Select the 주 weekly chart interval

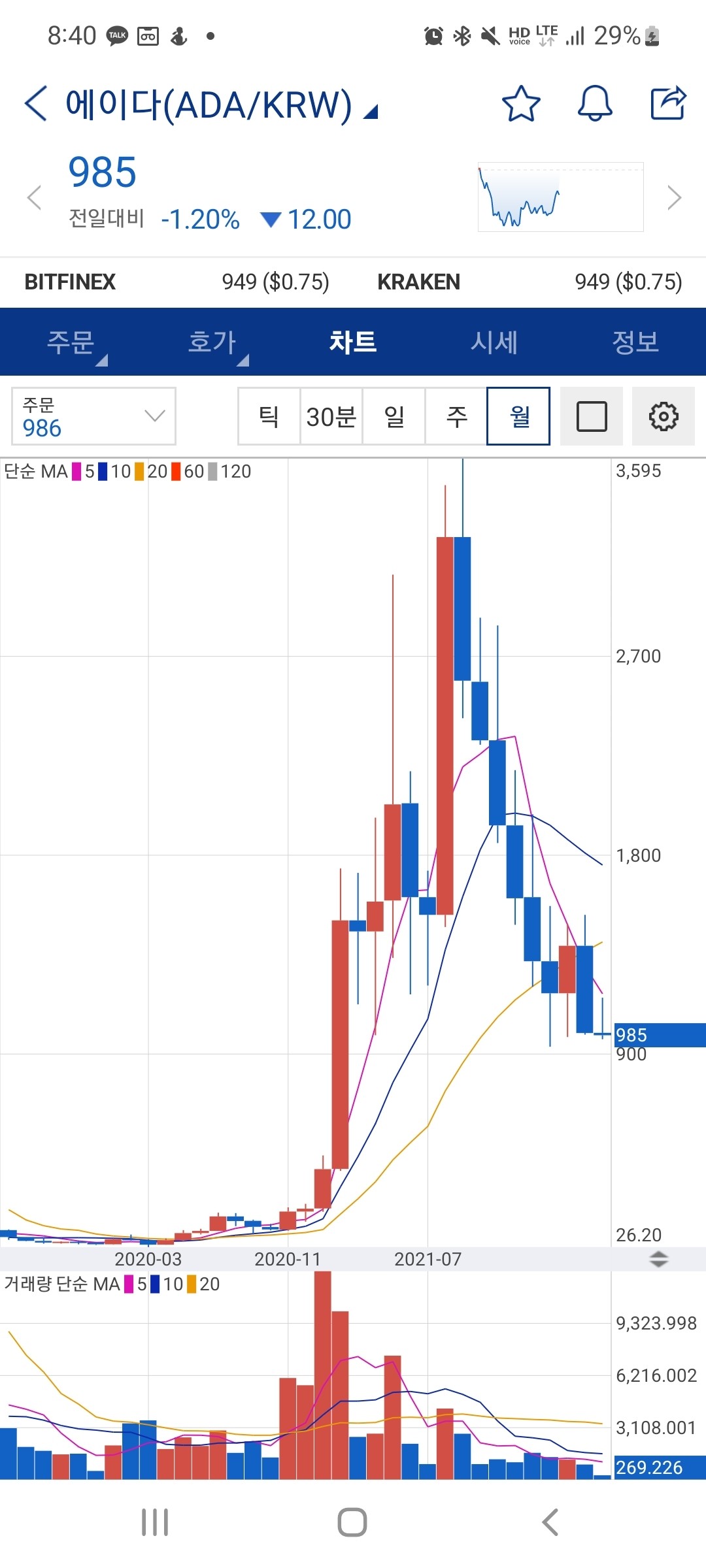[x=456, y=416]
